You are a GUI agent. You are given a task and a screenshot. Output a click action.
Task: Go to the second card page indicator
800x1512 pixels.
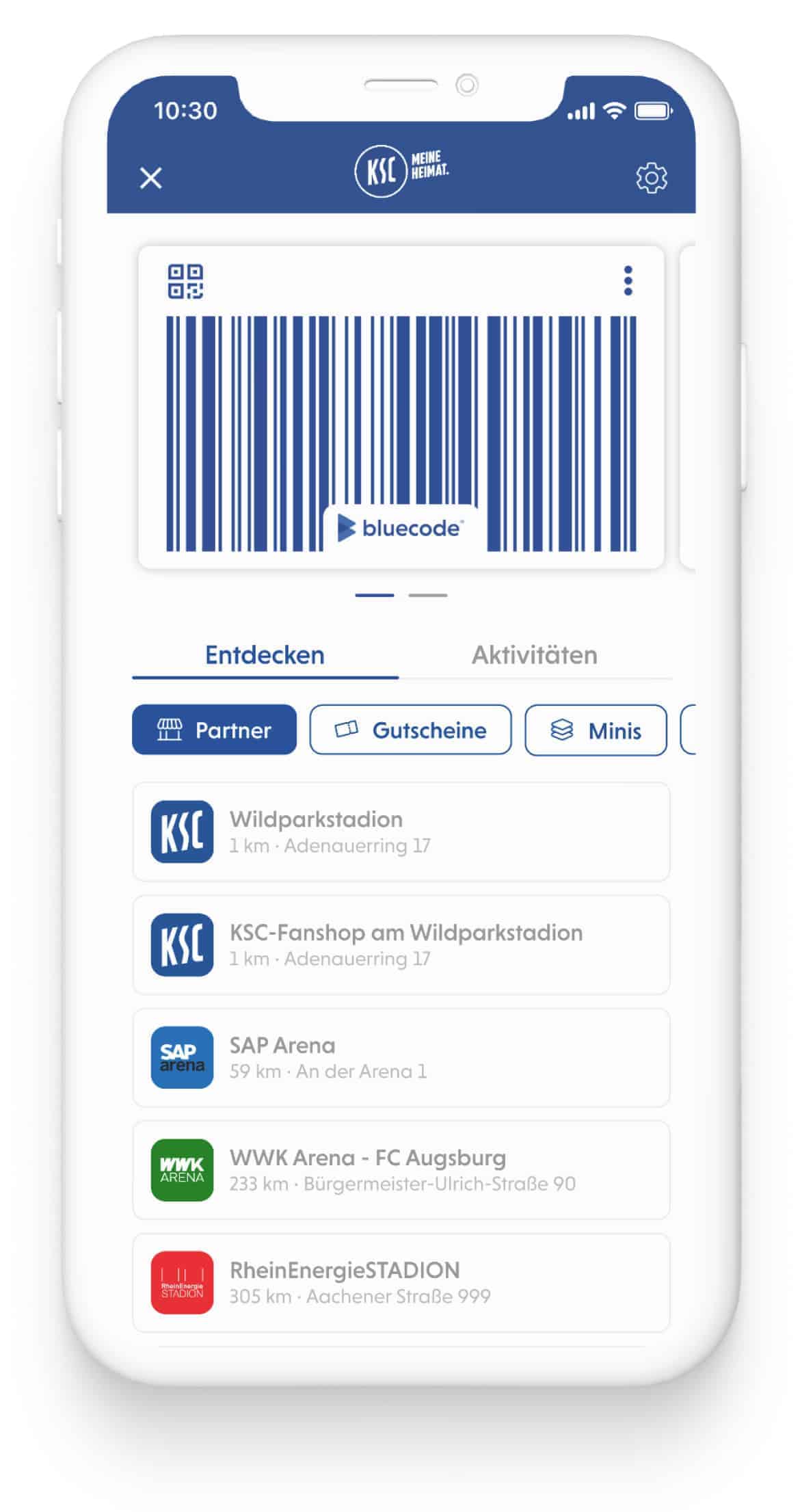[x=428, y=595]
